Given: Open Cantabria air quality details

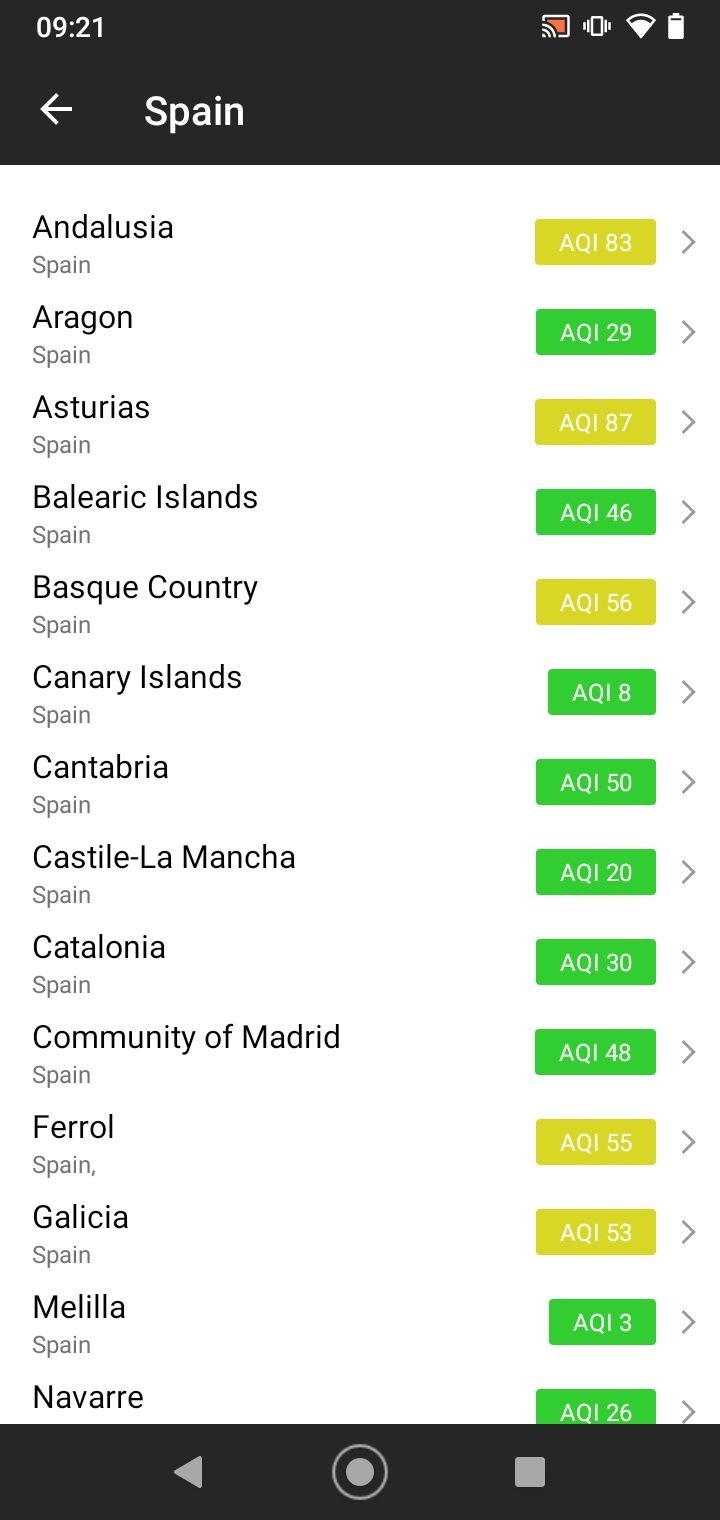Looking at the screenshot, I should click(360, 783).
